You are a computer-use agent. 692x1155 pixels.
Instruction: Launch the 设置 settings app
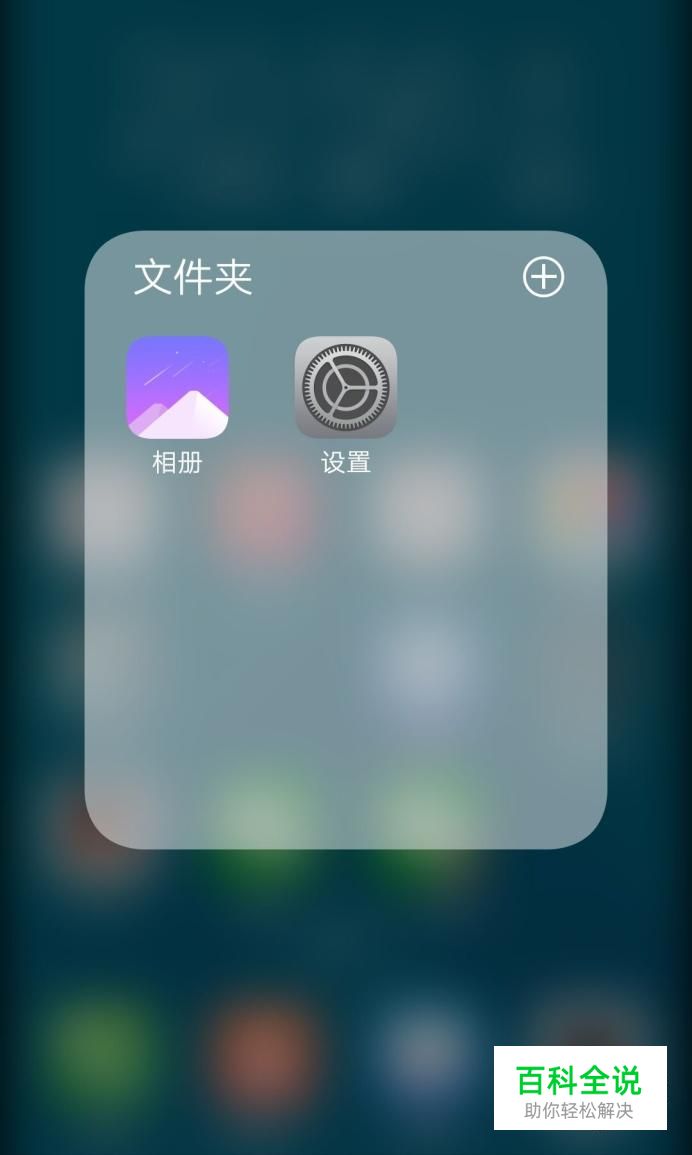click(346, 388)
